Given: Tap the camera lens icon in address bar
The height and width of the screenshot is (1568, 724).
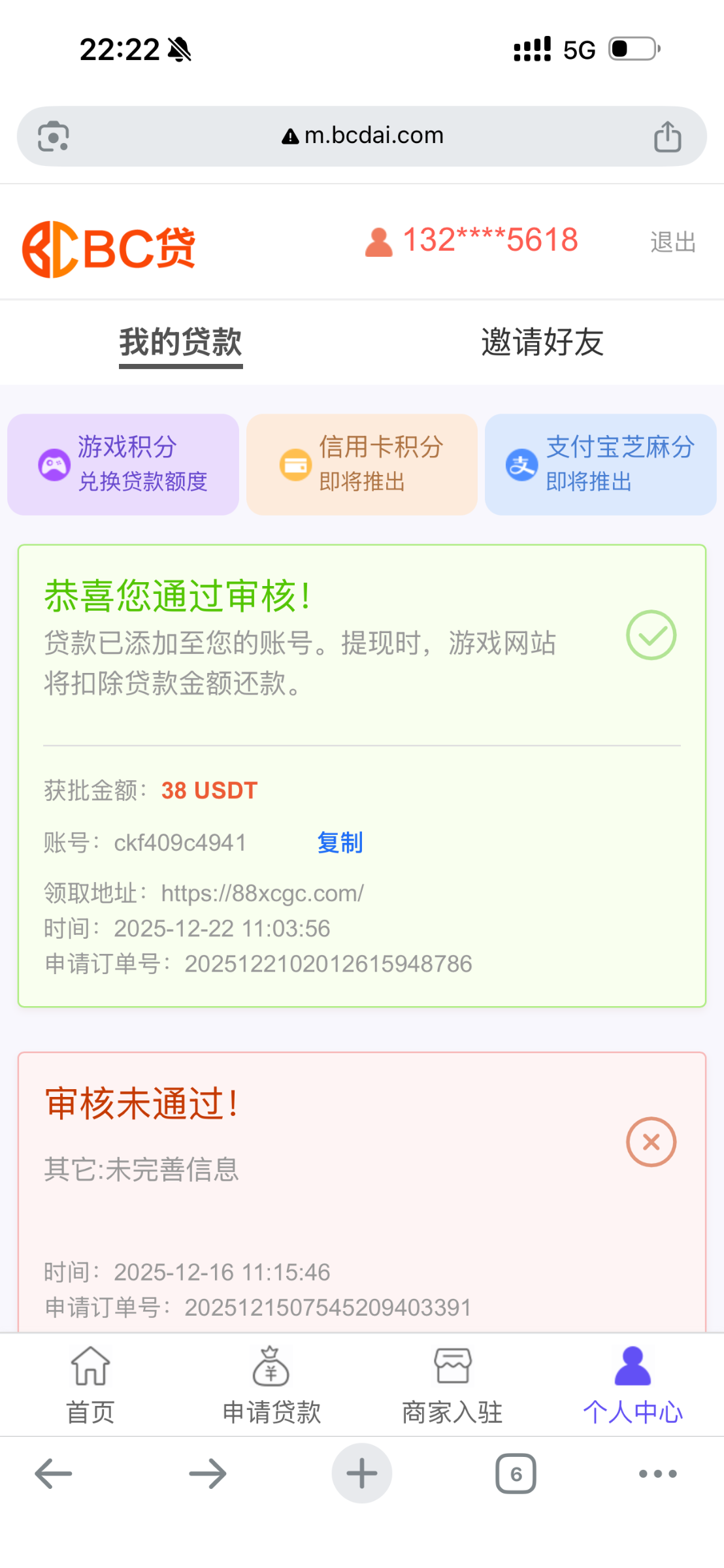Looking at the screenshot, I should point(52,136).
